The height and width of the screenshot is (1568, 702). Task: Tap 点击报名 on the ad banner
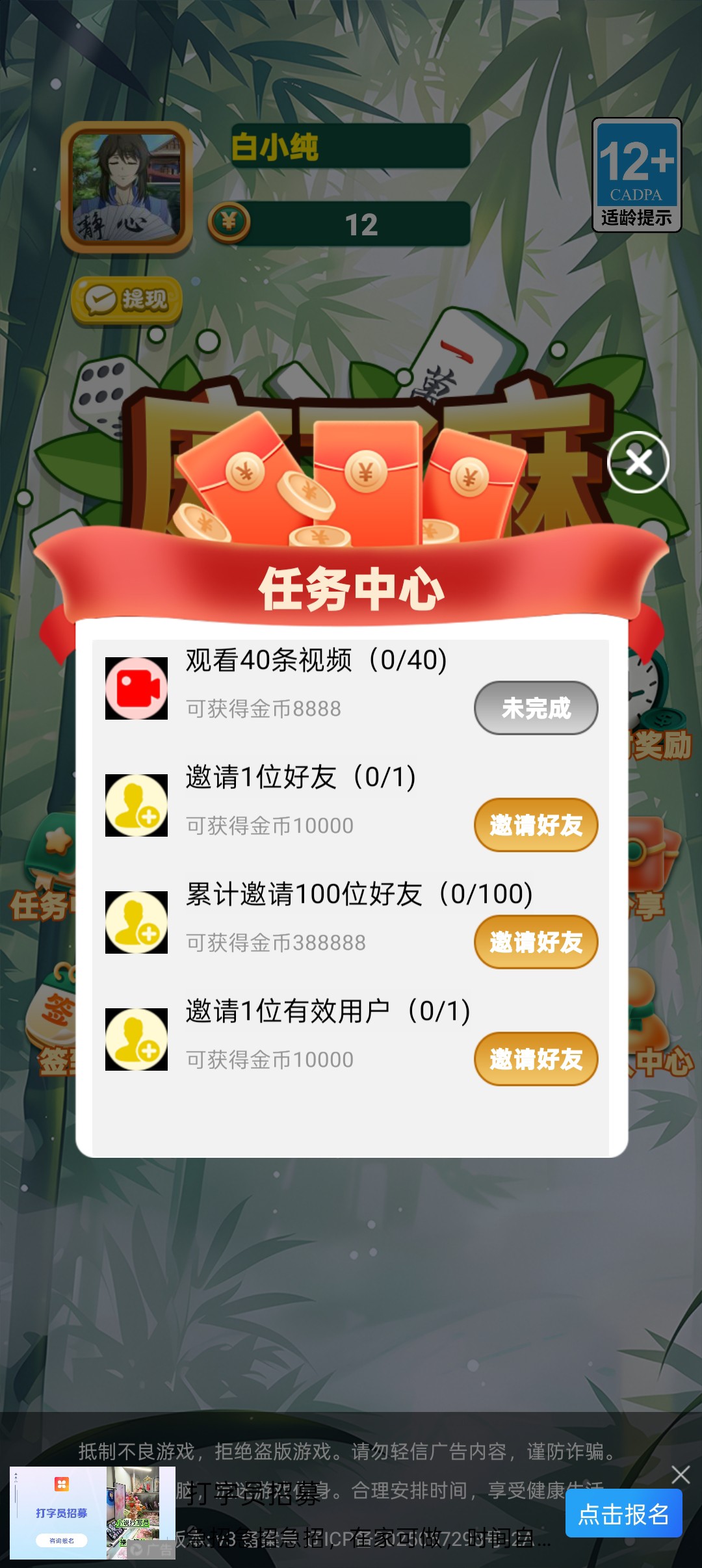pyautogui.click(x=623, y=1514)
